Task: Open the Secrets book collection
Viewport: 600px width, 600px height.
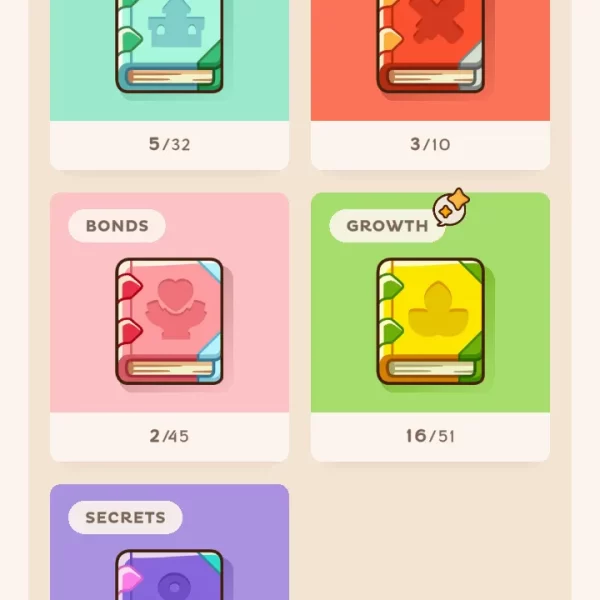Action: [169, 560]
